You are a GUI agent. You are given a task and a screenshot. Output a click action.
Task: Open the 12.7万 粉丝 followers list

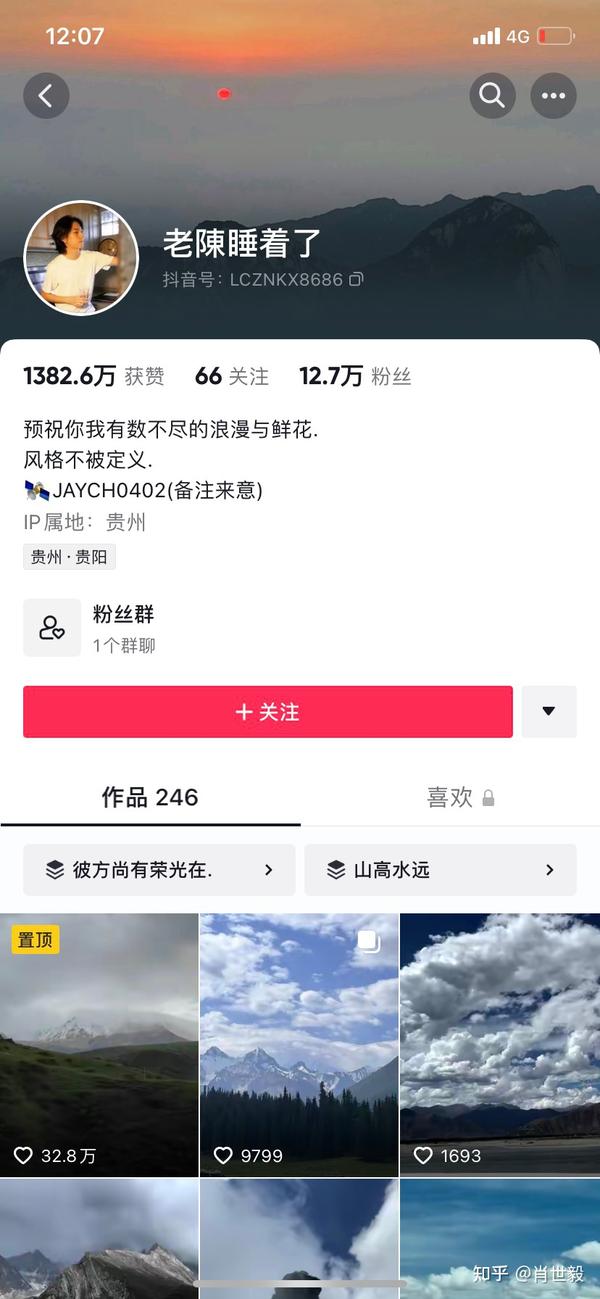click(355, 376)
